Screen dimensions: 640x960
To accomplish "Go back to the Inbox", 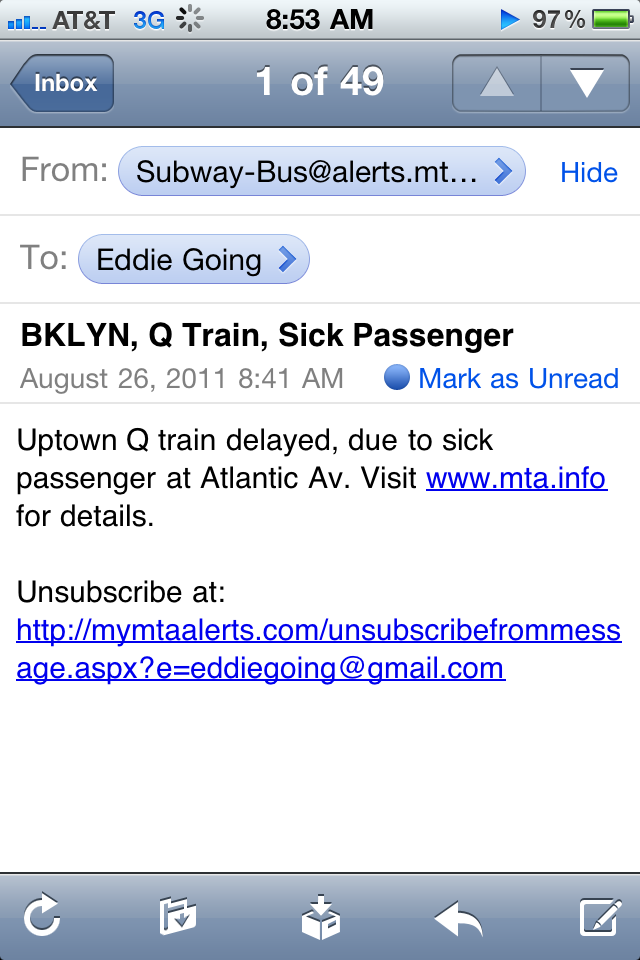I will (x=63, y=83).
